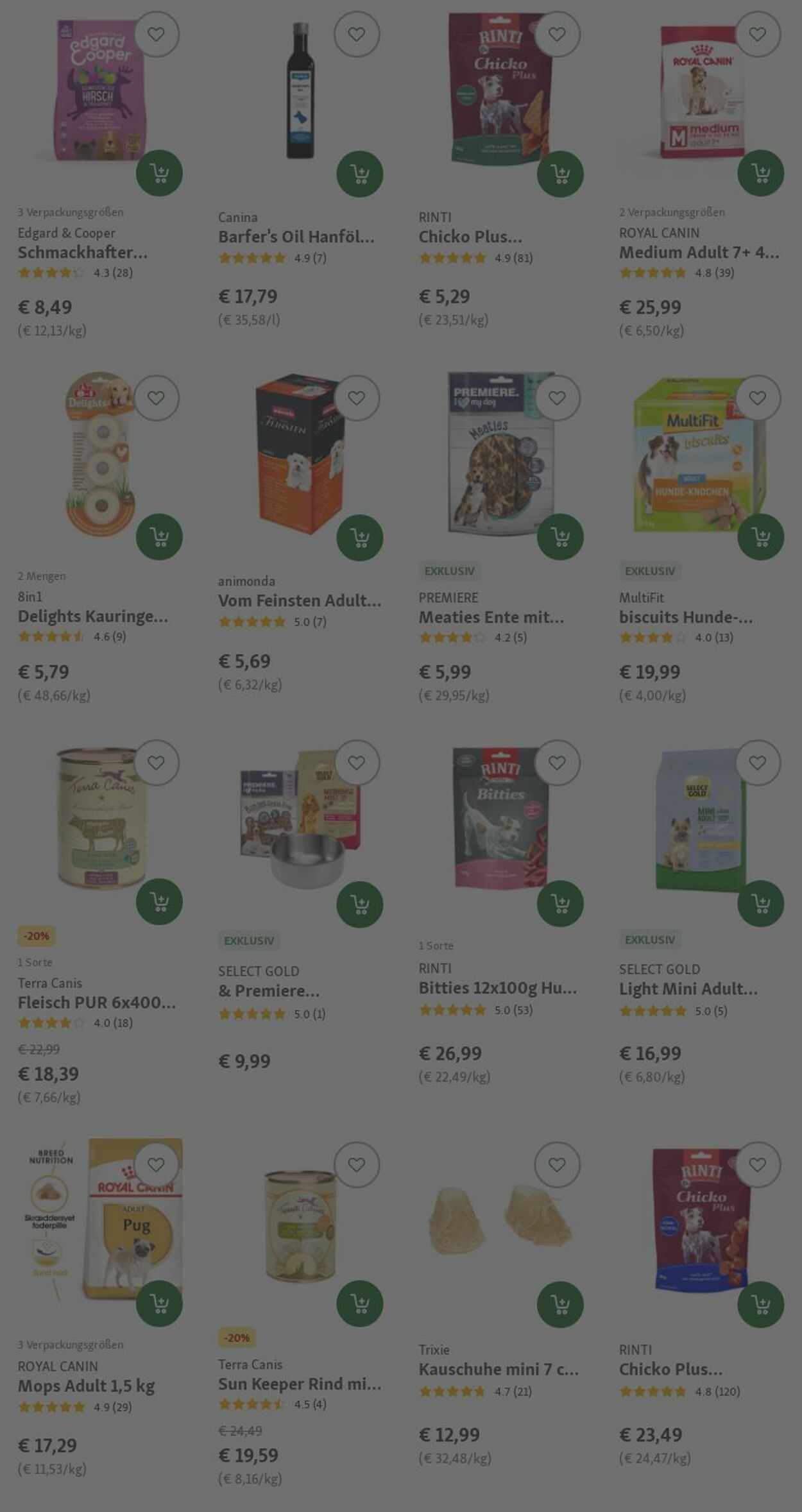Add Terra Canis Sun Keeper Rind to cart

[x=359, y=1304]
